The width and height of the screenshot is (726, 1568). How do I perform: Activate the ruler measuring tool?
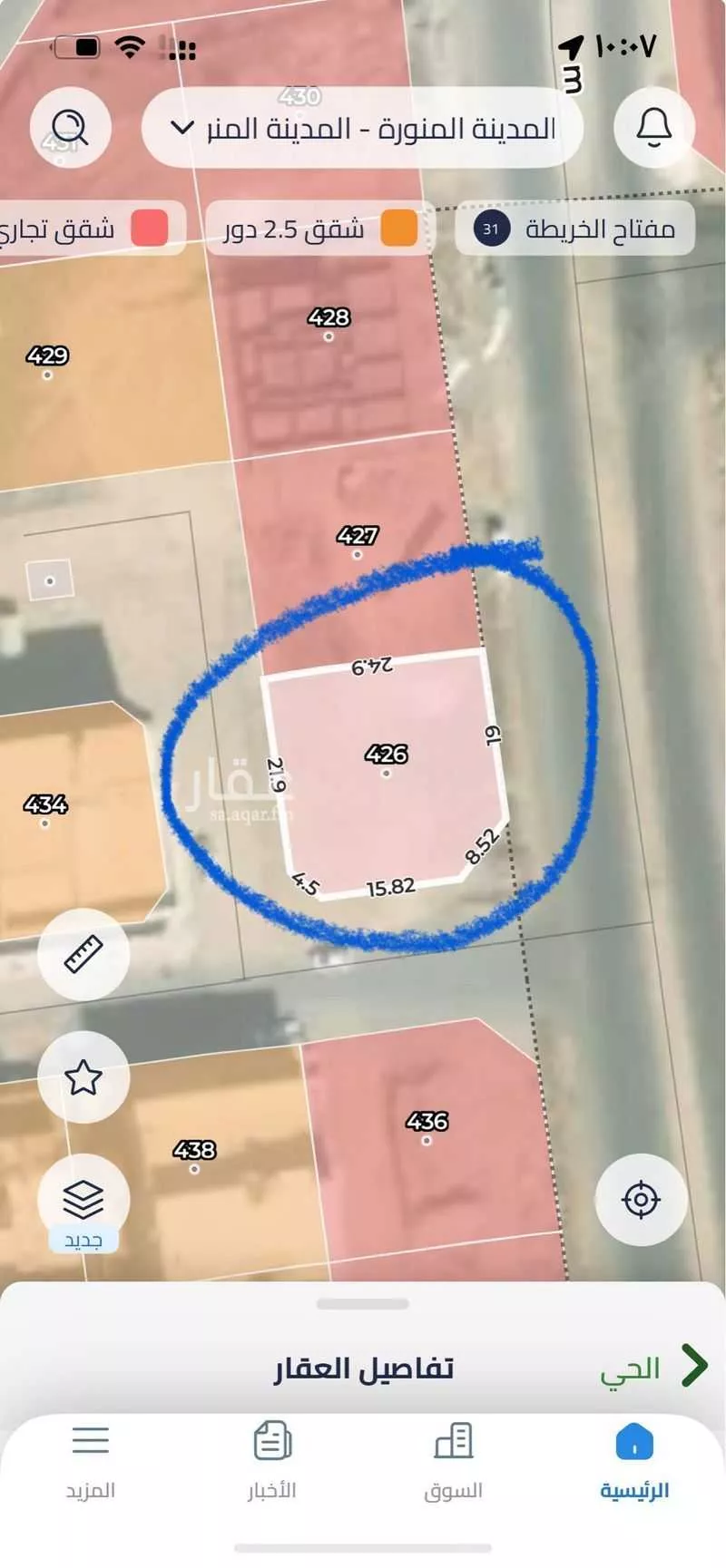[x=83, y=954]
